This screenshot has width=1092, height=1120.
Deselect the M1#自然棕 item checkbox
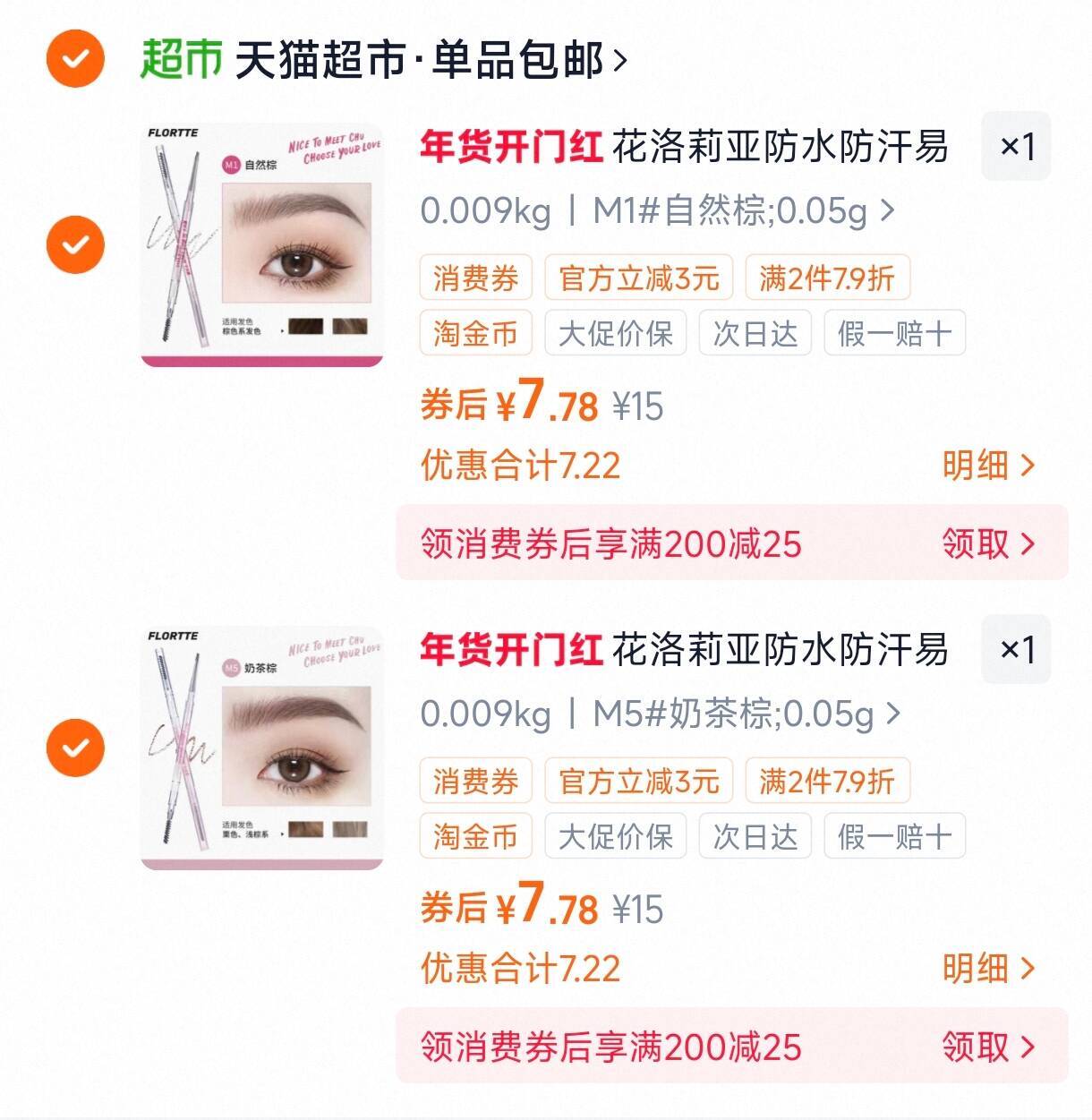pyautogui.click(x=75, y=244)
